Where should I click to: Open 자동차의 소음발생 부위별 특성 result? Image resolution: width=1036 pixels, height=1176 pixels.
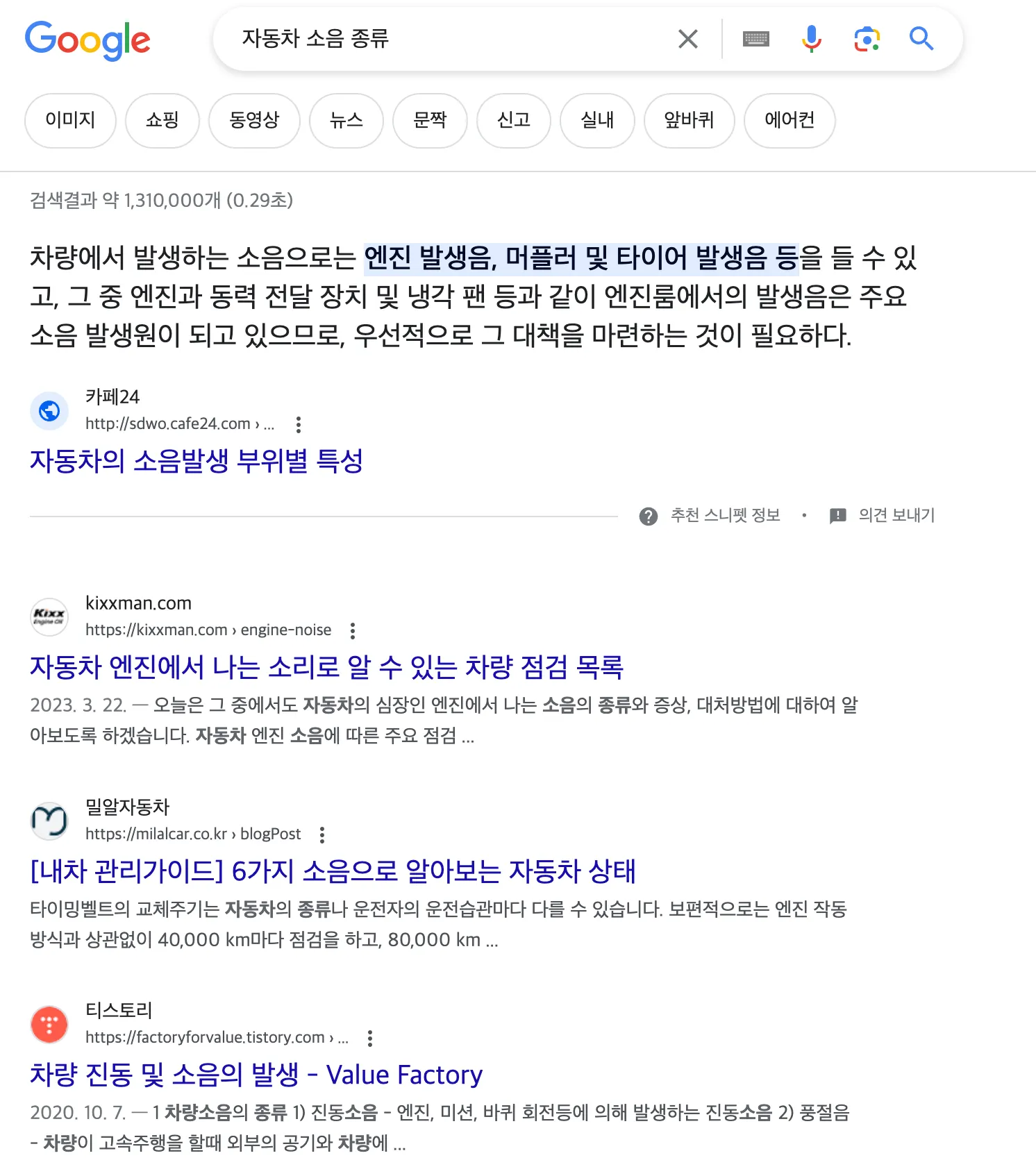[197, 461]
